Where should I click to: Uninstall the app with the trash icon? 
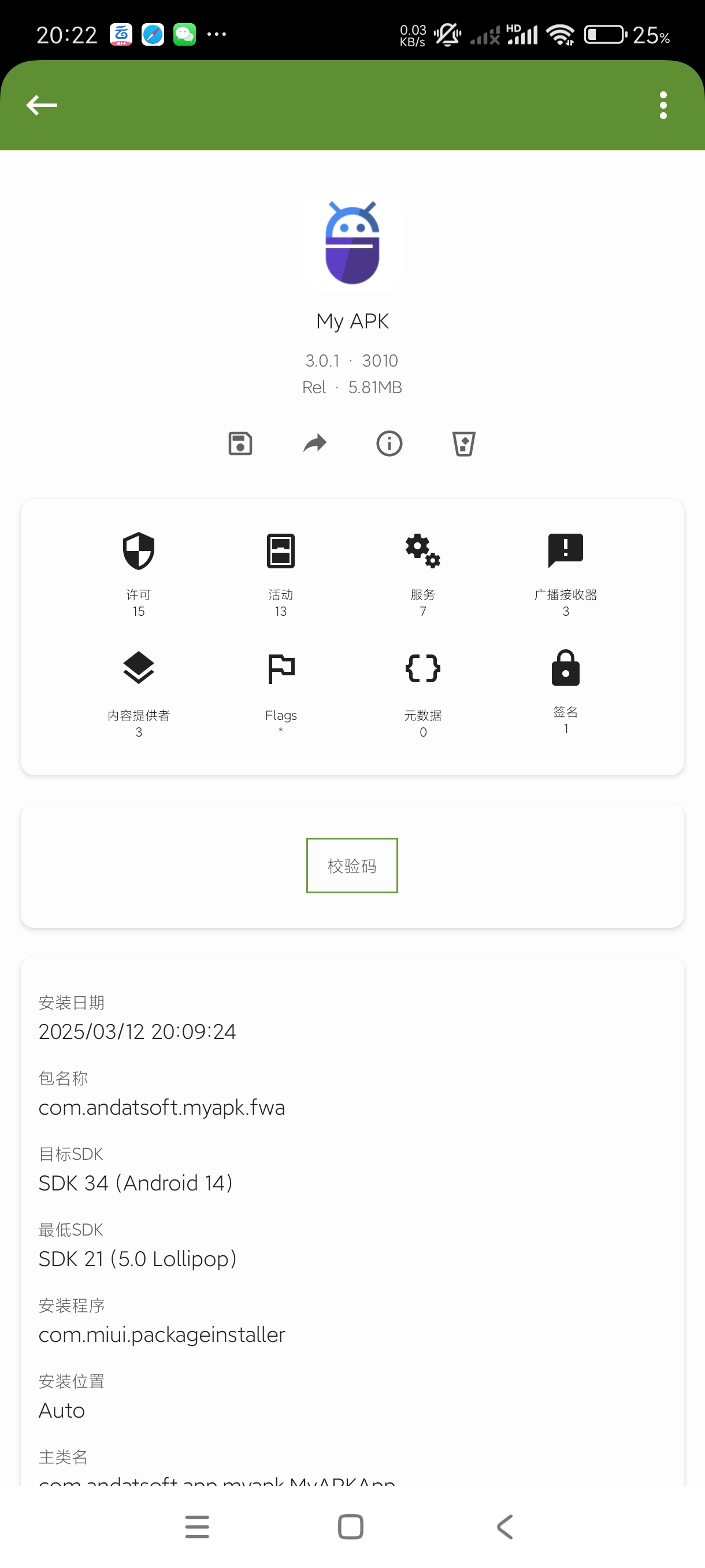tap(463, 443)
